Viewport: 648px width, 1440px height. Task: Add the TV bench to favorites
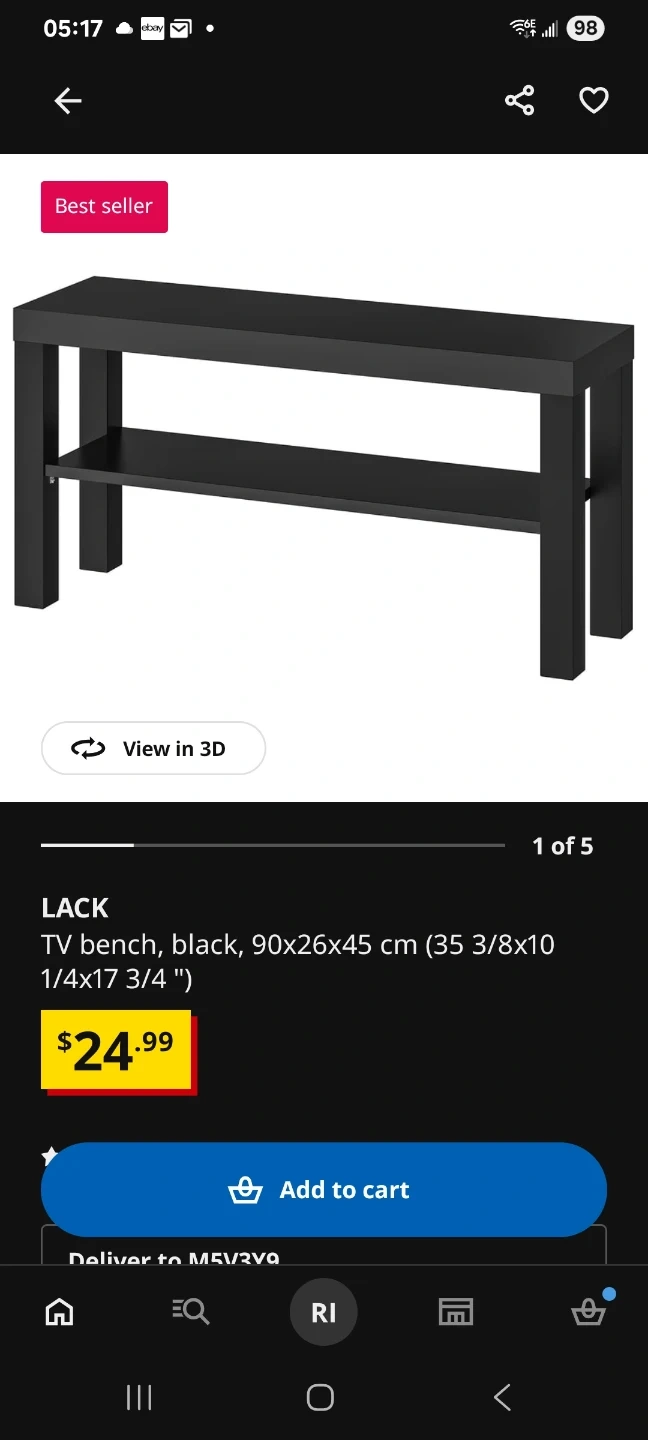coord(594,100)
